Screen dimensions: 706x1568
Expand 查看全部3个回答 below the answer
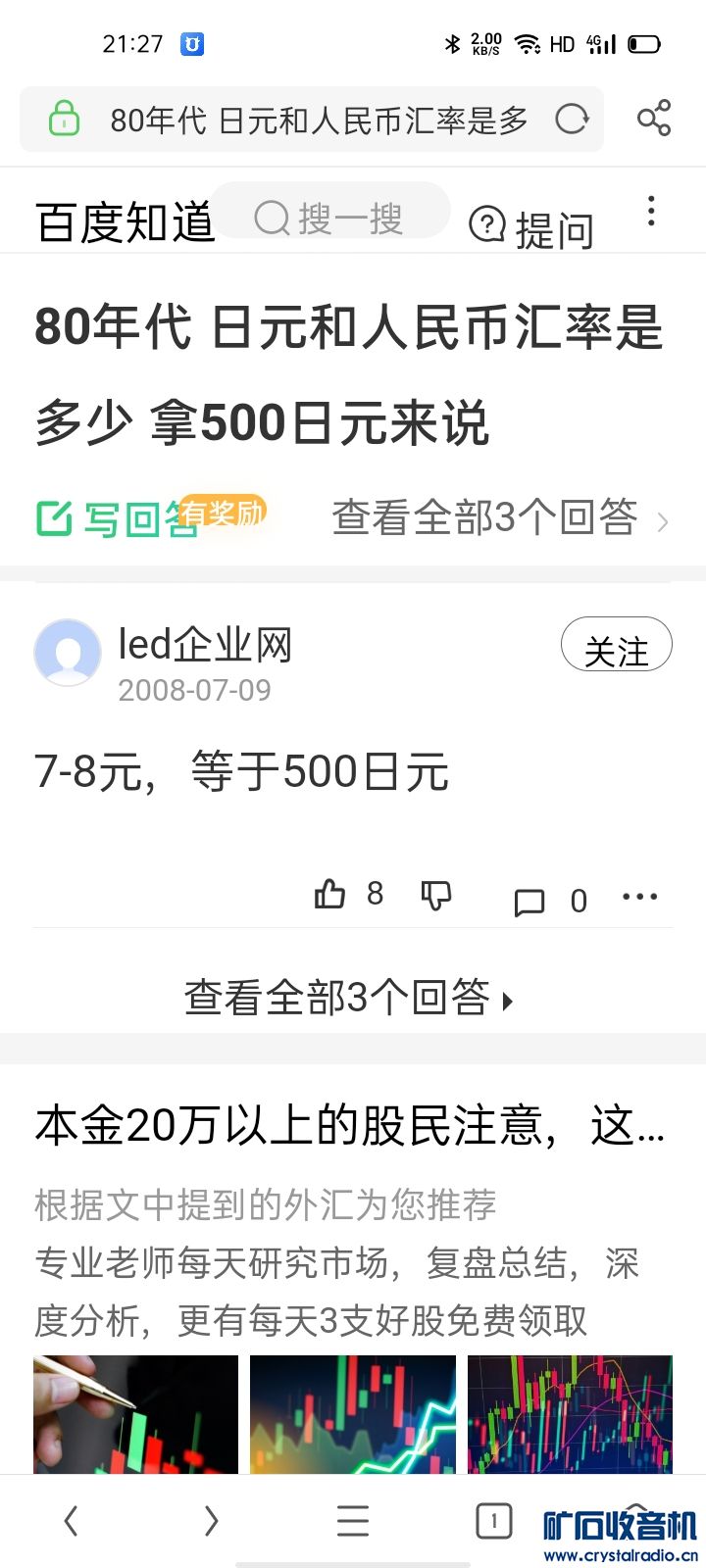click(348, 998)
